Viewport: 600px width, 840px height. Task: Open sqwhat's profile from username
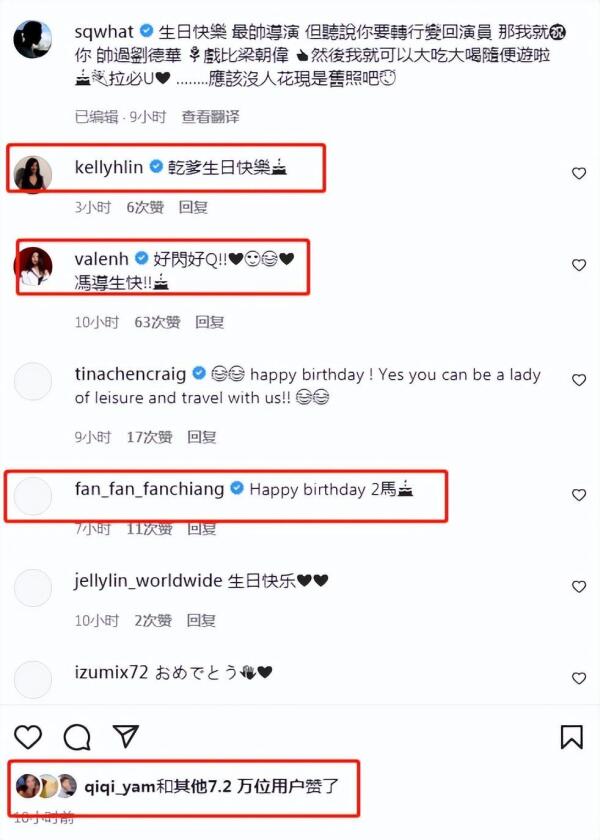(x=104, y=32)
